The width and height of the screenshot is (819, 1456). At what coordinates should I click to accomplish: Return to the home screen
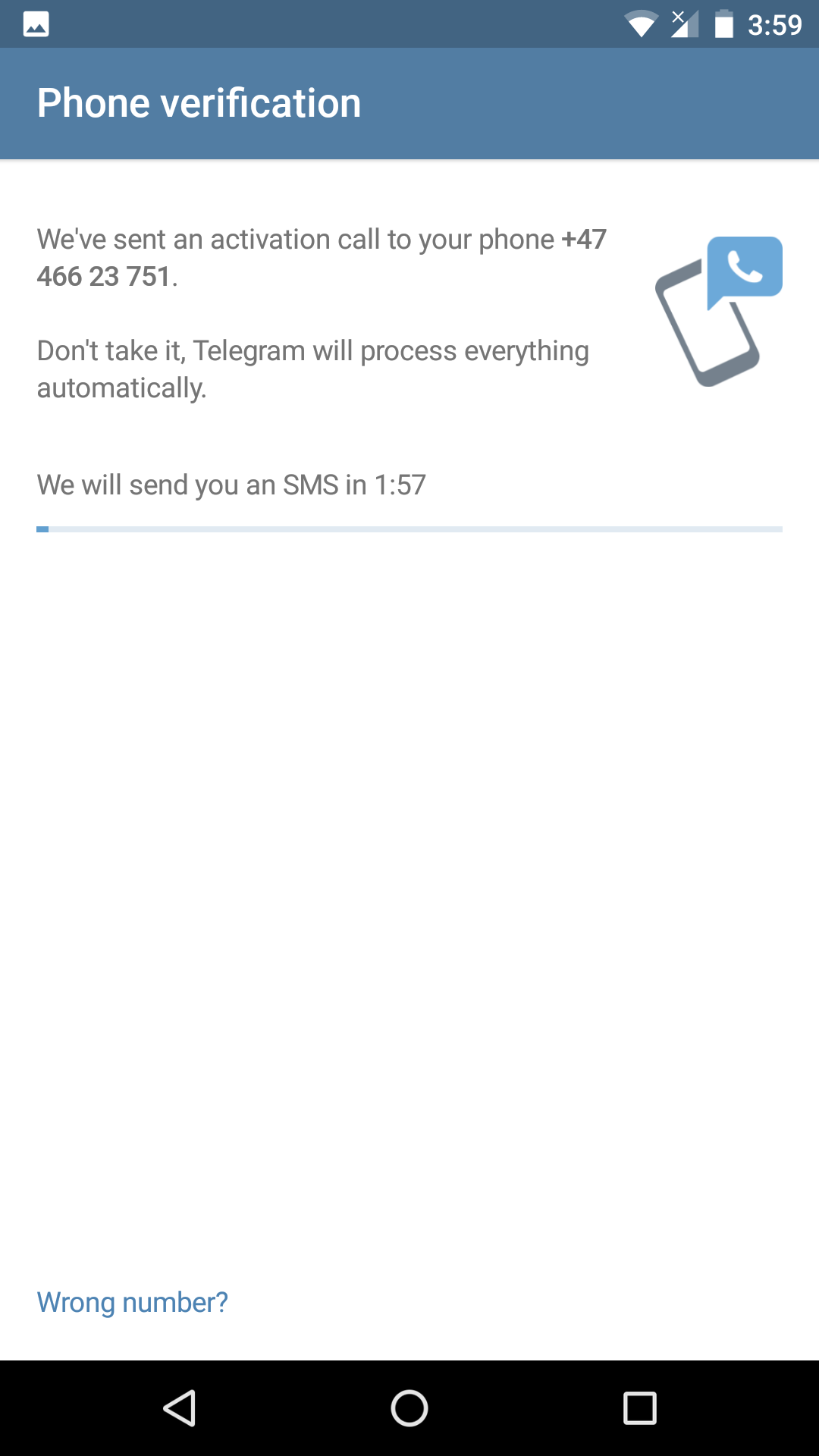click(x=409, y=1408)
